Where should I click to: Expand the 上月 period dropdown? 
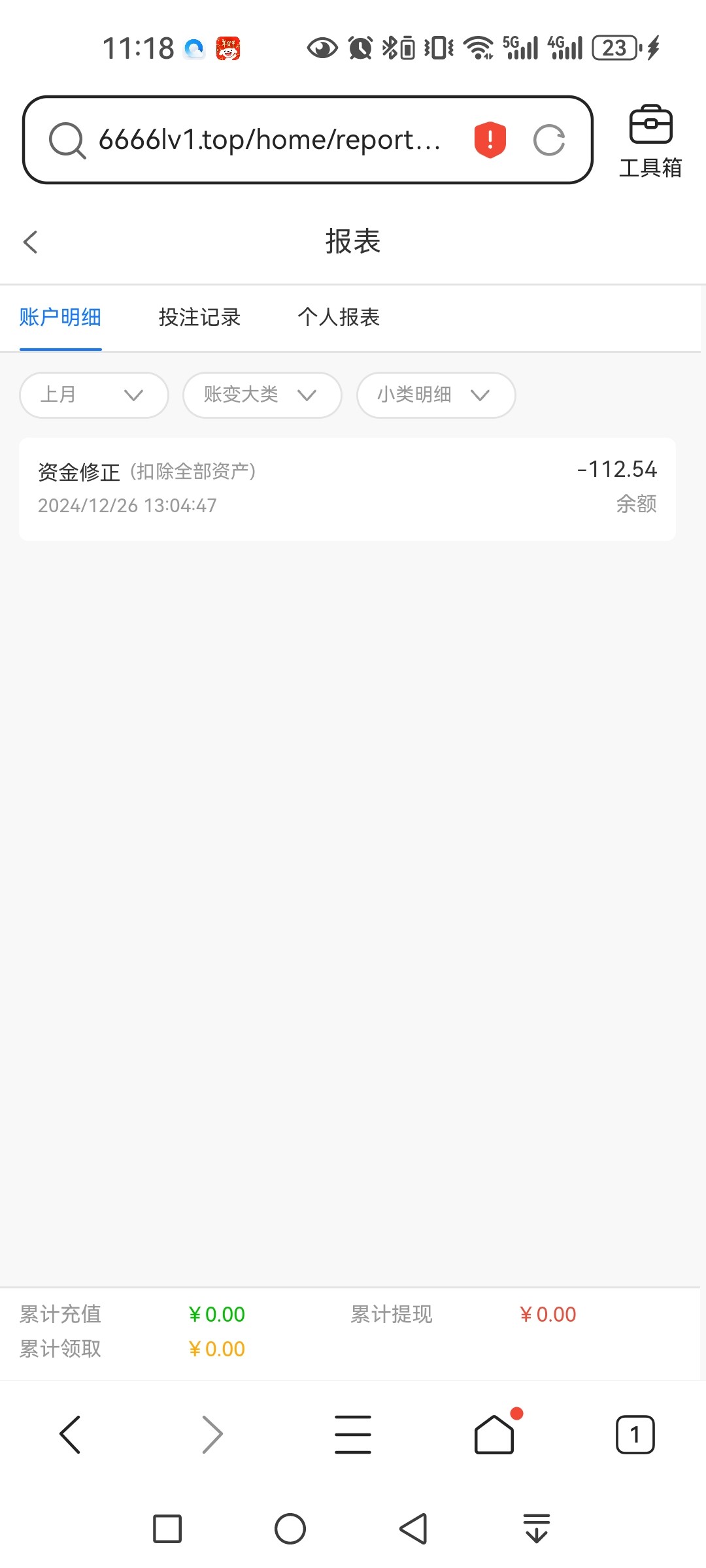pyautogui.click(x=94, y=395)
